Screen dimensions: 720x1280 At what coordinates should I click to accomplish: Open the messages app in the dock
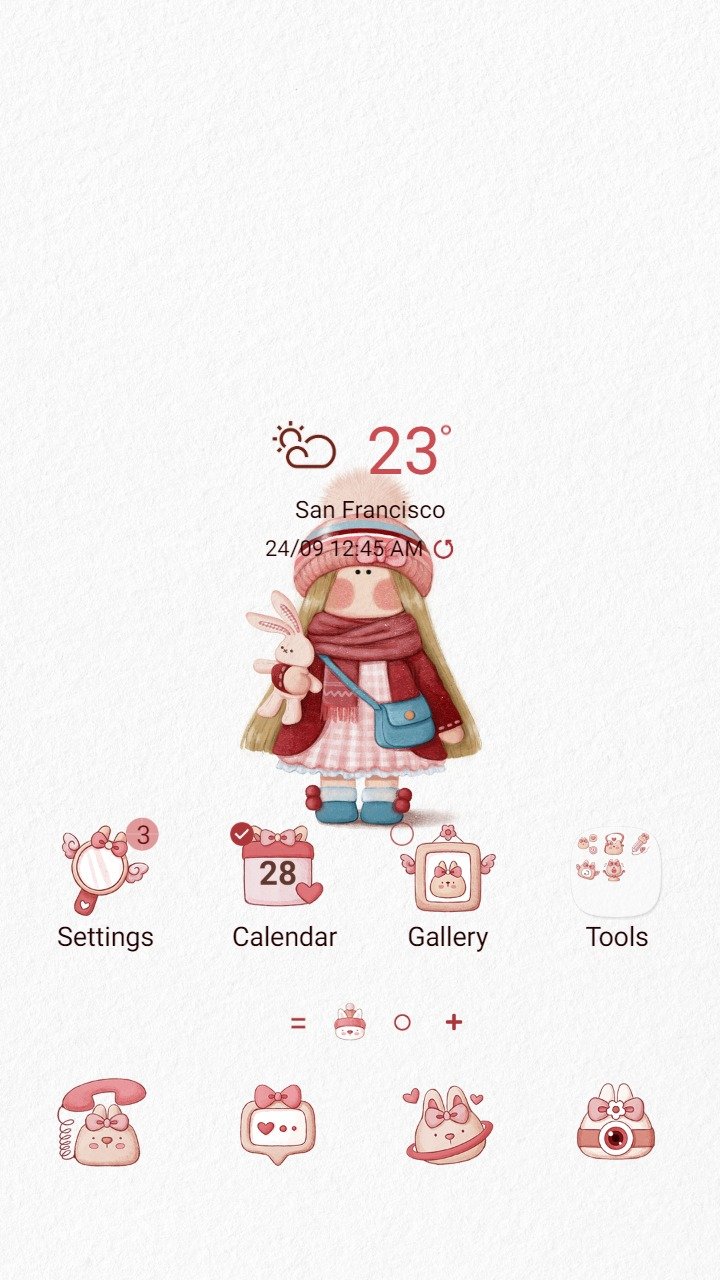[277, 1124]
